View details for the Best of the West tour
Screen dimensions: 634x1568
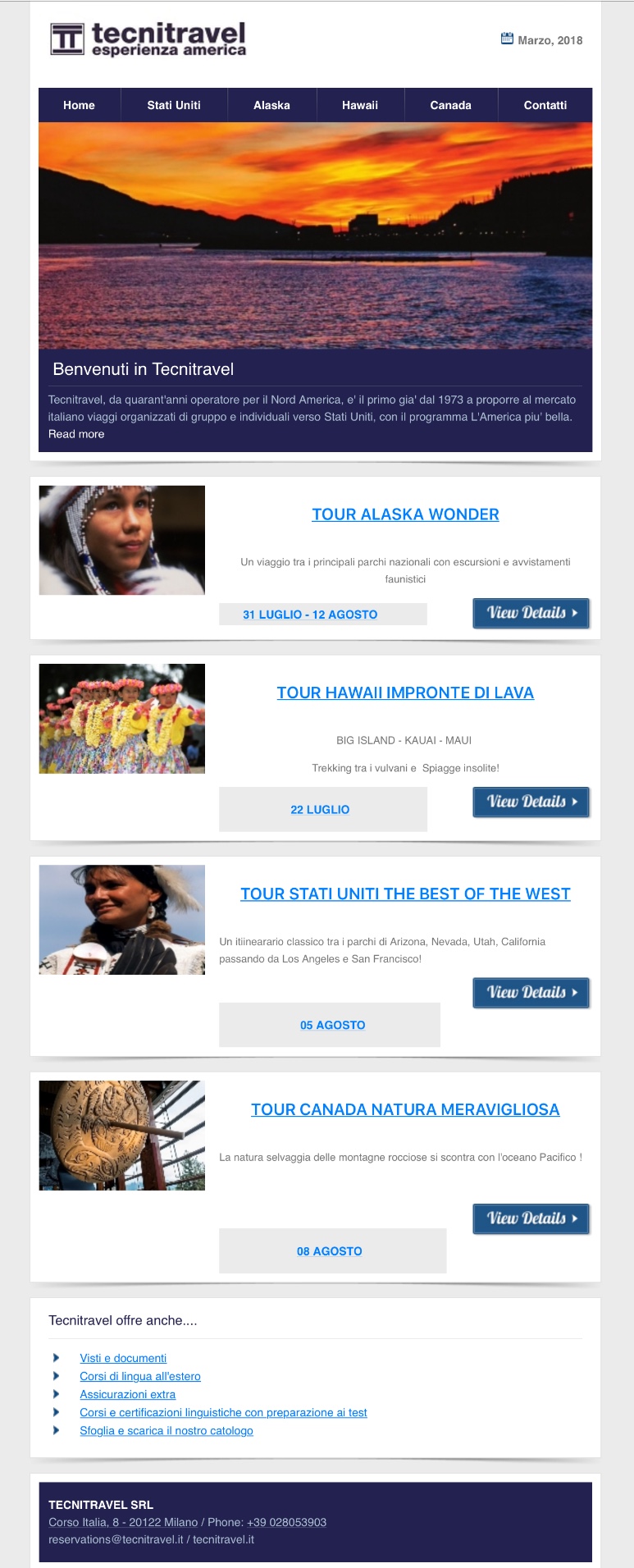[x=531, y=992]
